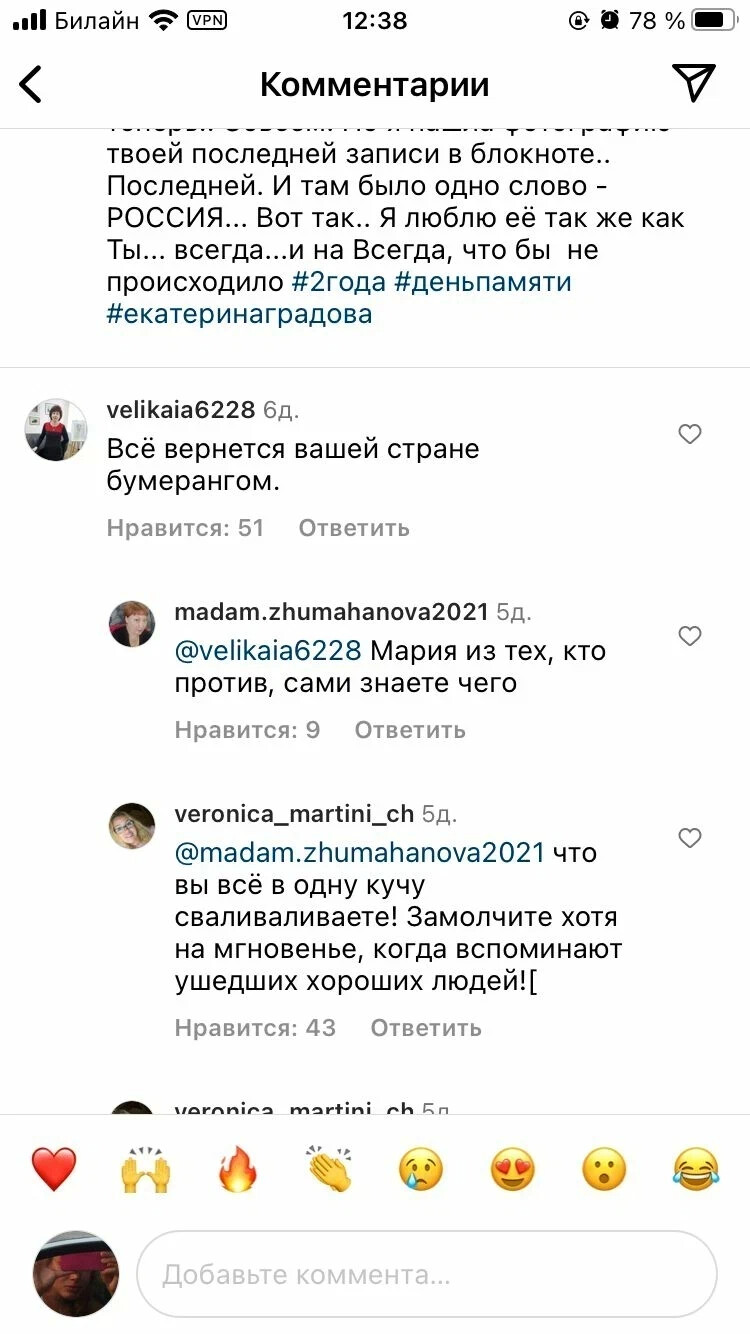The width and height of the screenshot is (750, 1334).
Task: Reply to velikaia6228's comment
Action: coord(354,528)
